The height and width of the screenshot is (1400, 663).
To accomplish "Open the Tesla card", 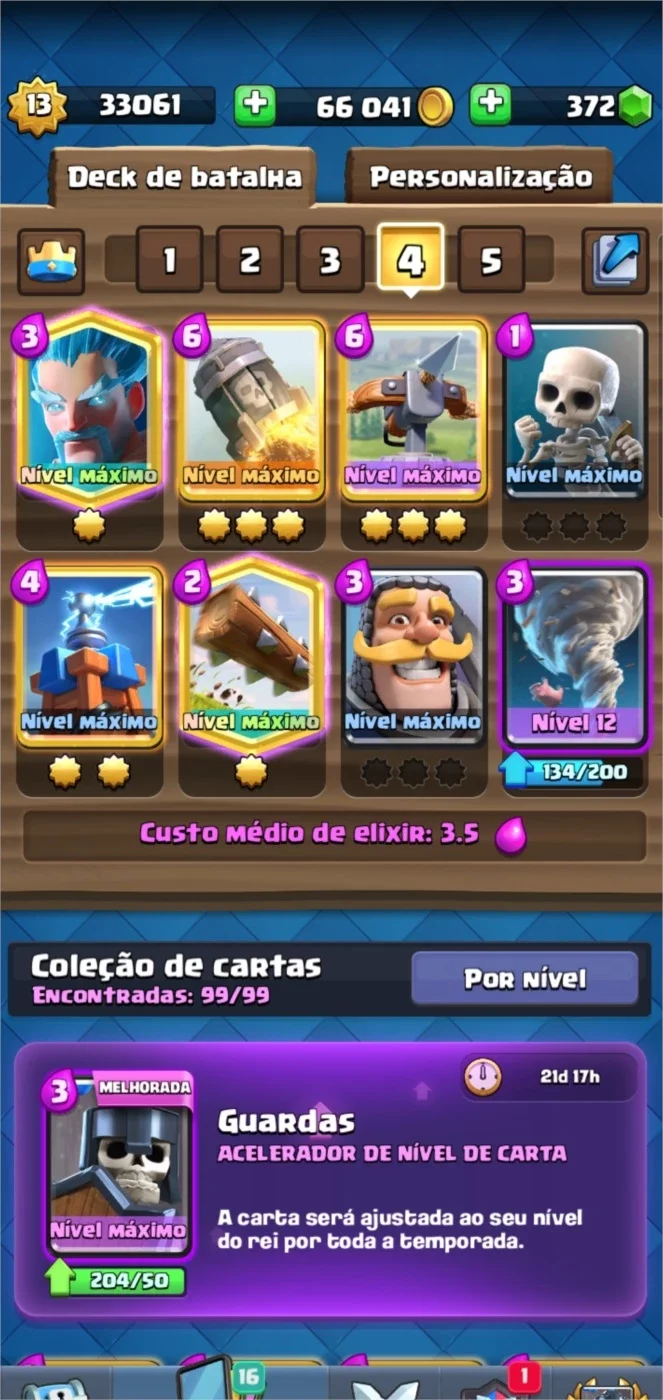I will 89,657.
